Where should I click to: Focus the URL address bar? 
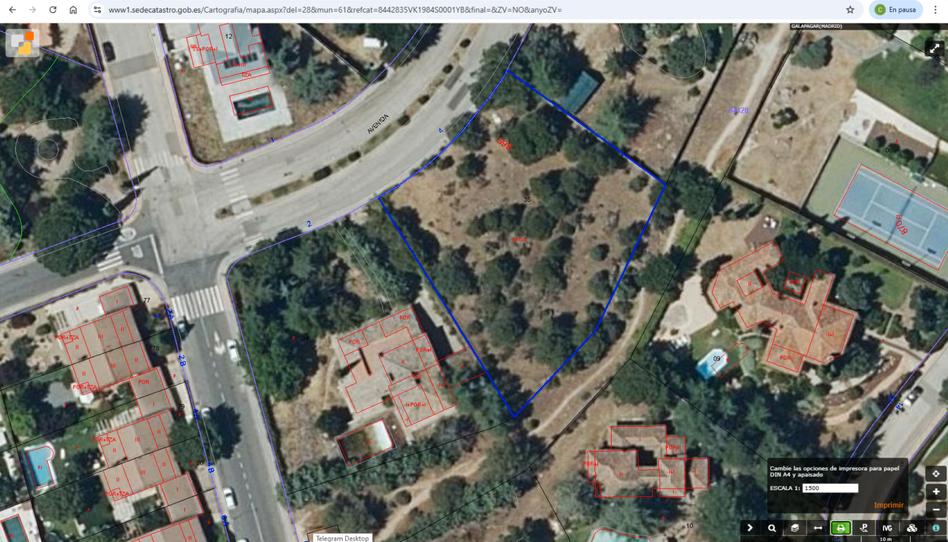point(400,10)
